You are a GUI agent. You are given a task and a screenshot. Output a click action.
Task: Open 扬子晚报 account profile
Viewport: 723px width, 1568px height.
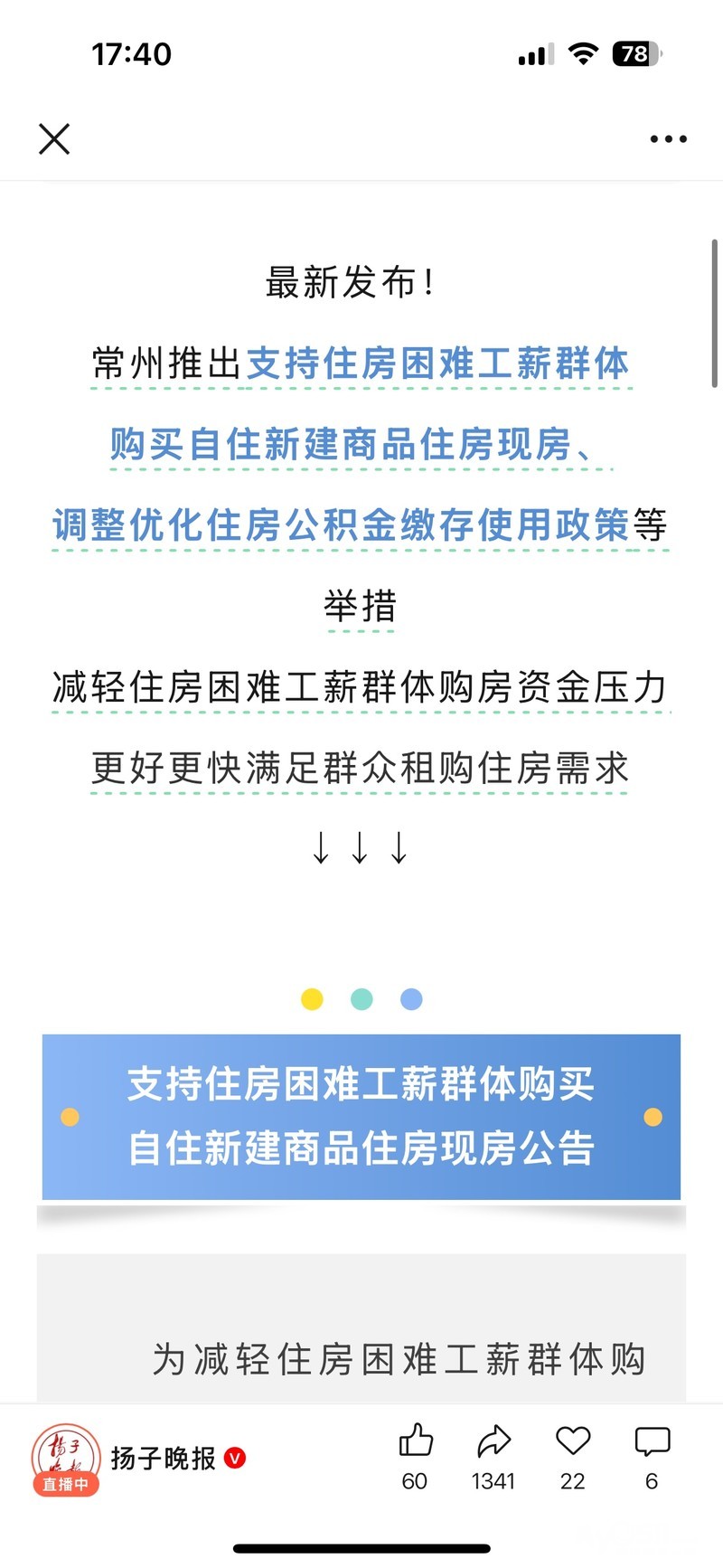[x=163, y=1459]
